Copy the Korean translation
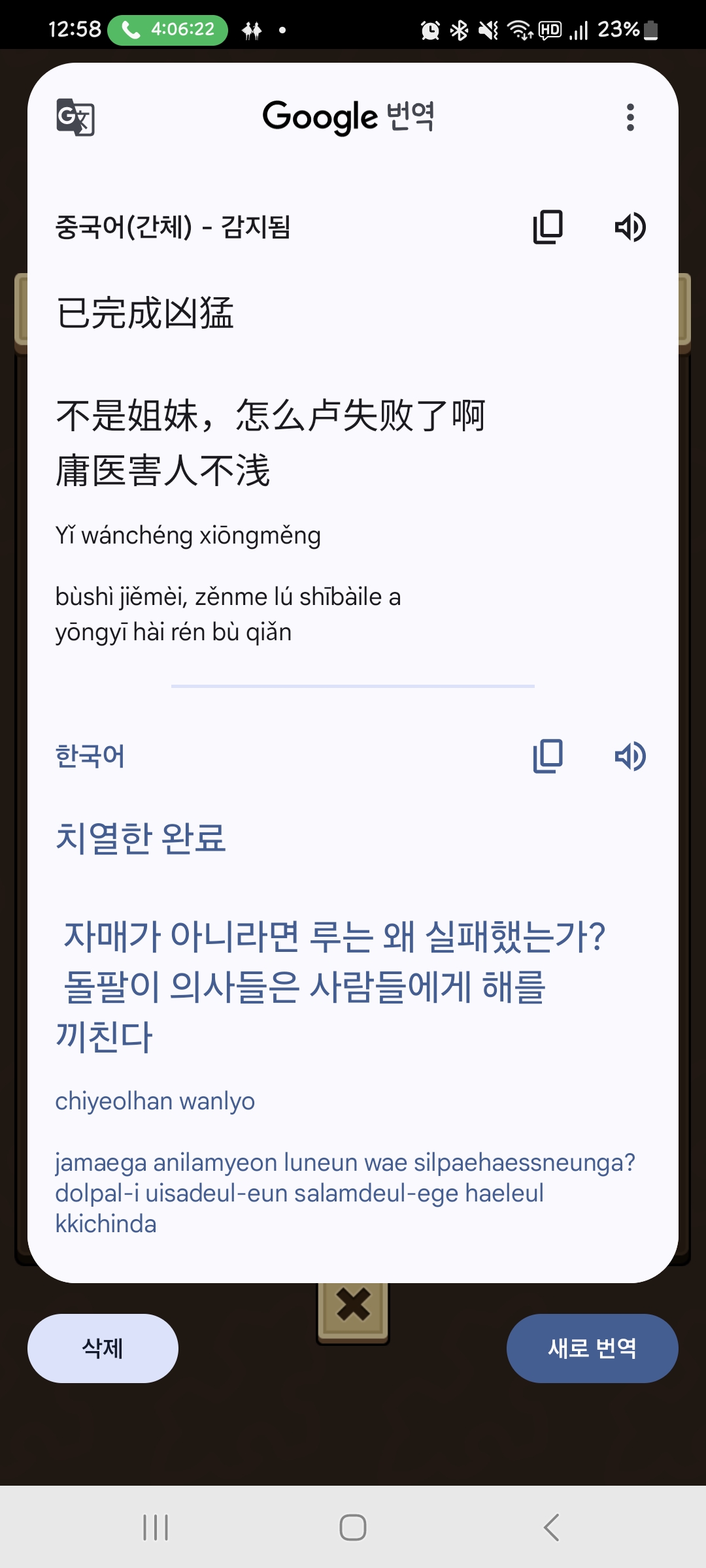Image resolution: width=706 pixels, height=1568 pixels. (x=548, y=757)
